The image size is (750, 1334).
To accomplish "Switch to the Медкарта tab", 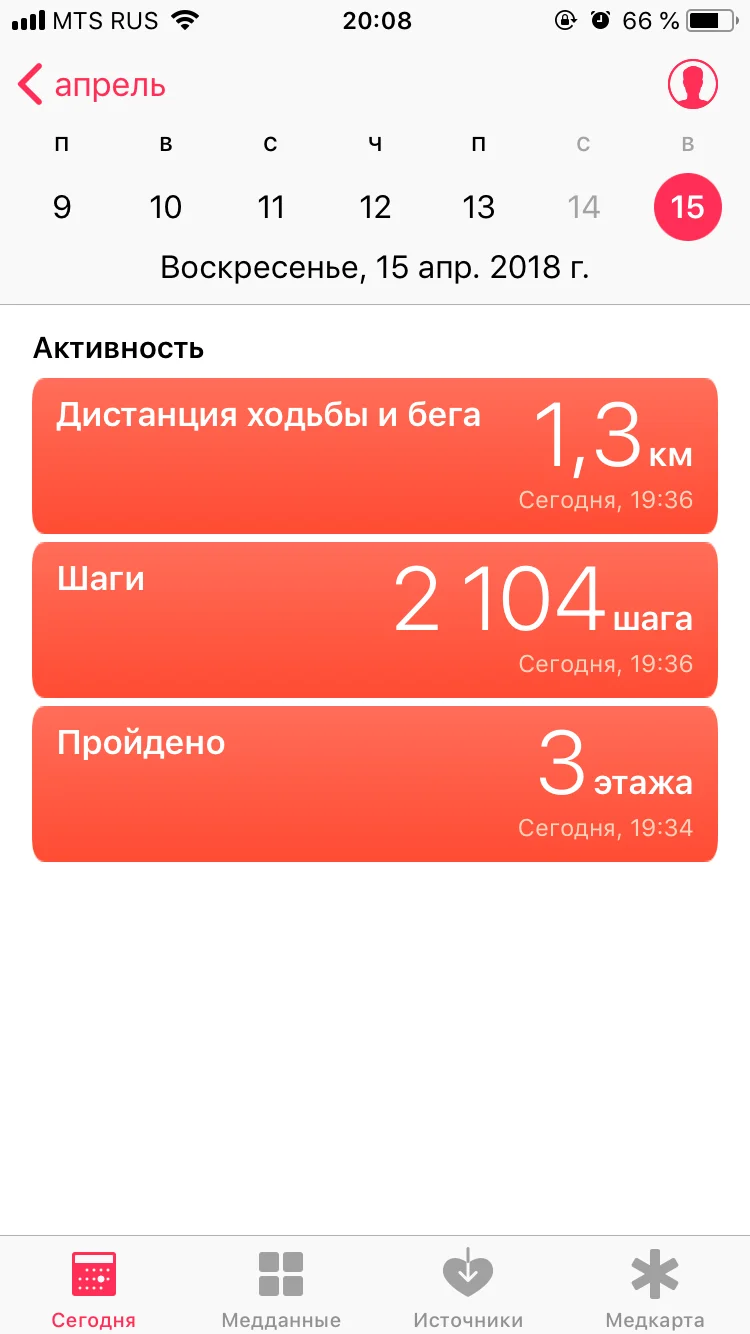I will point(655,1288).
